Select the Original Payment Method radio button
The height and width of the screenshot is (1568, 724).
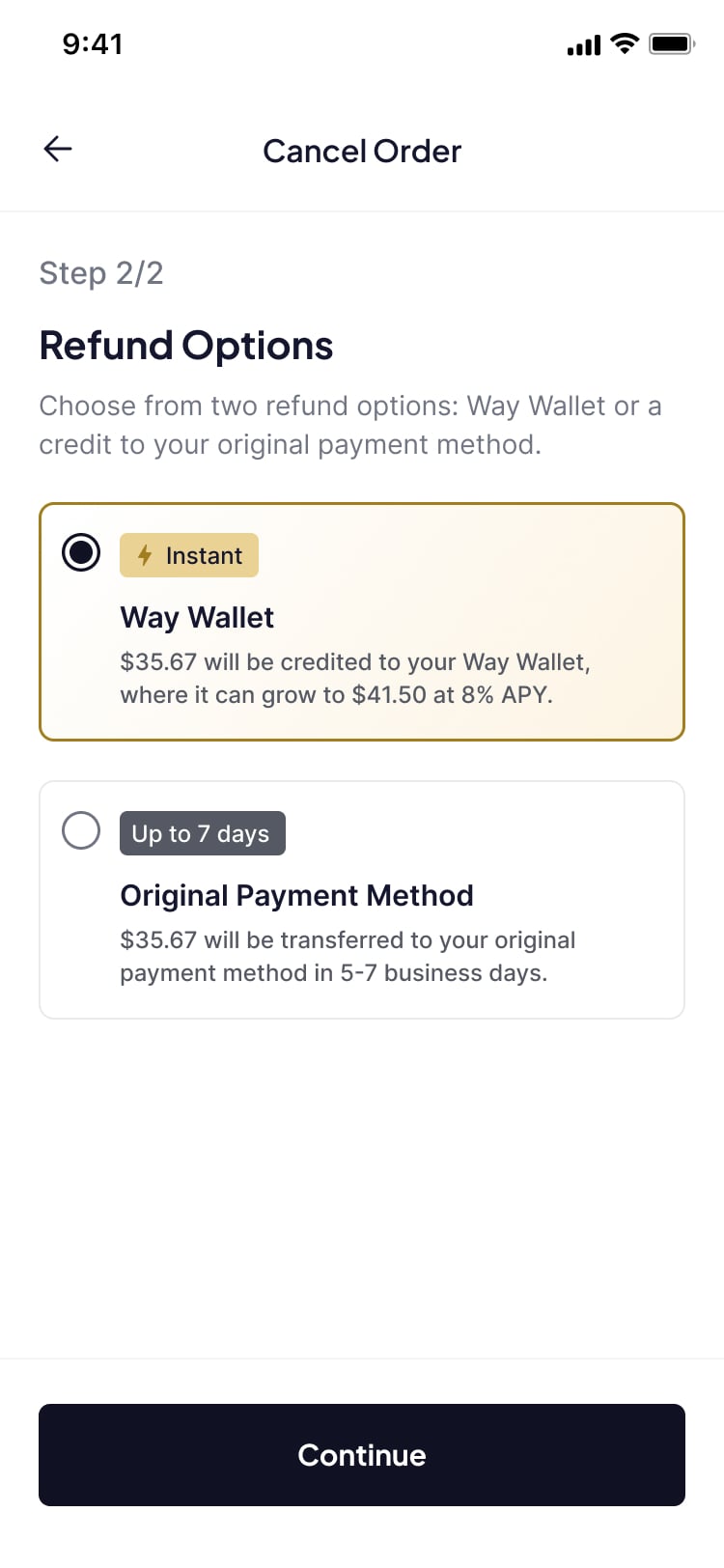(x=81, y=830)
